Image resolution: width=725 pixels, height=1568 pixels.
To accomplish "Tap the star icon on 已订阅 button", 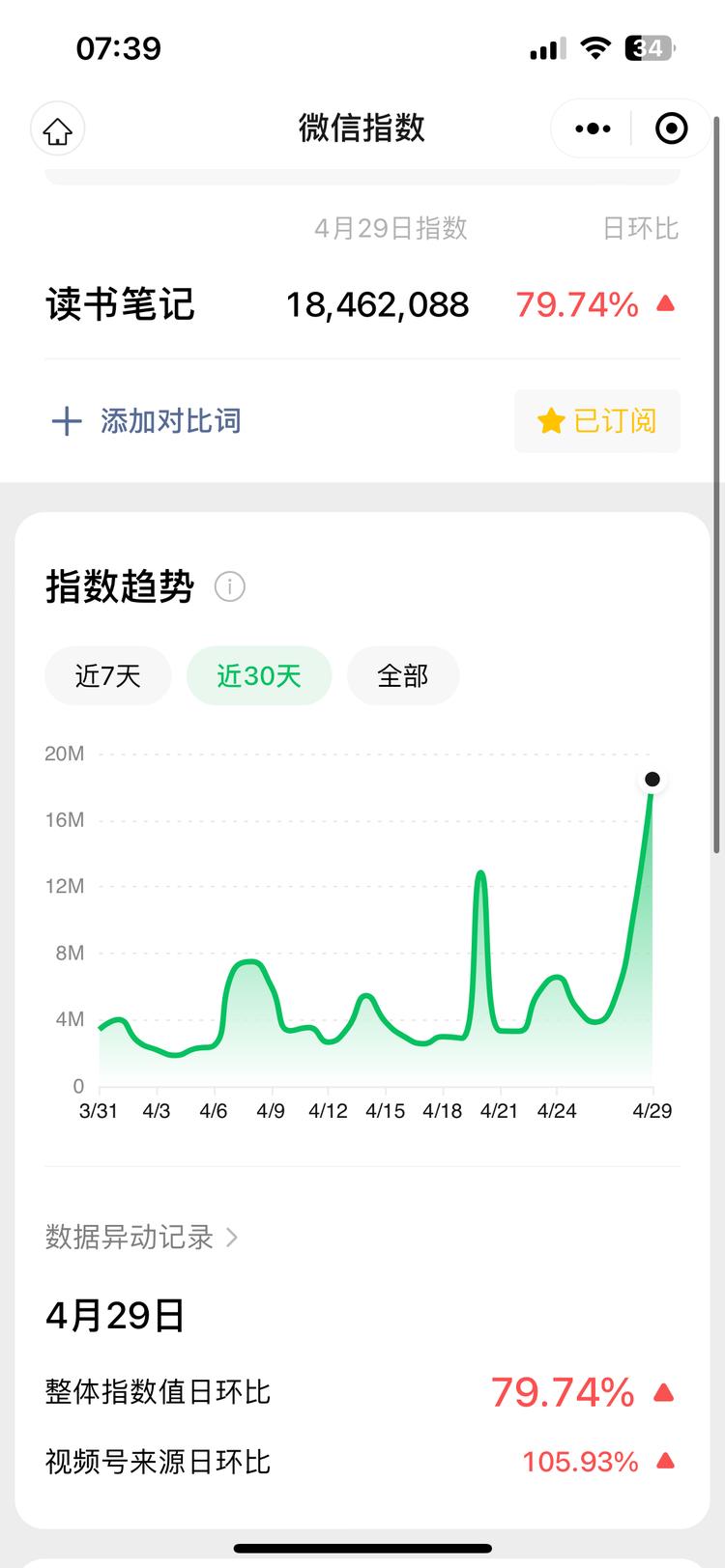I will [x=550, y=421].
